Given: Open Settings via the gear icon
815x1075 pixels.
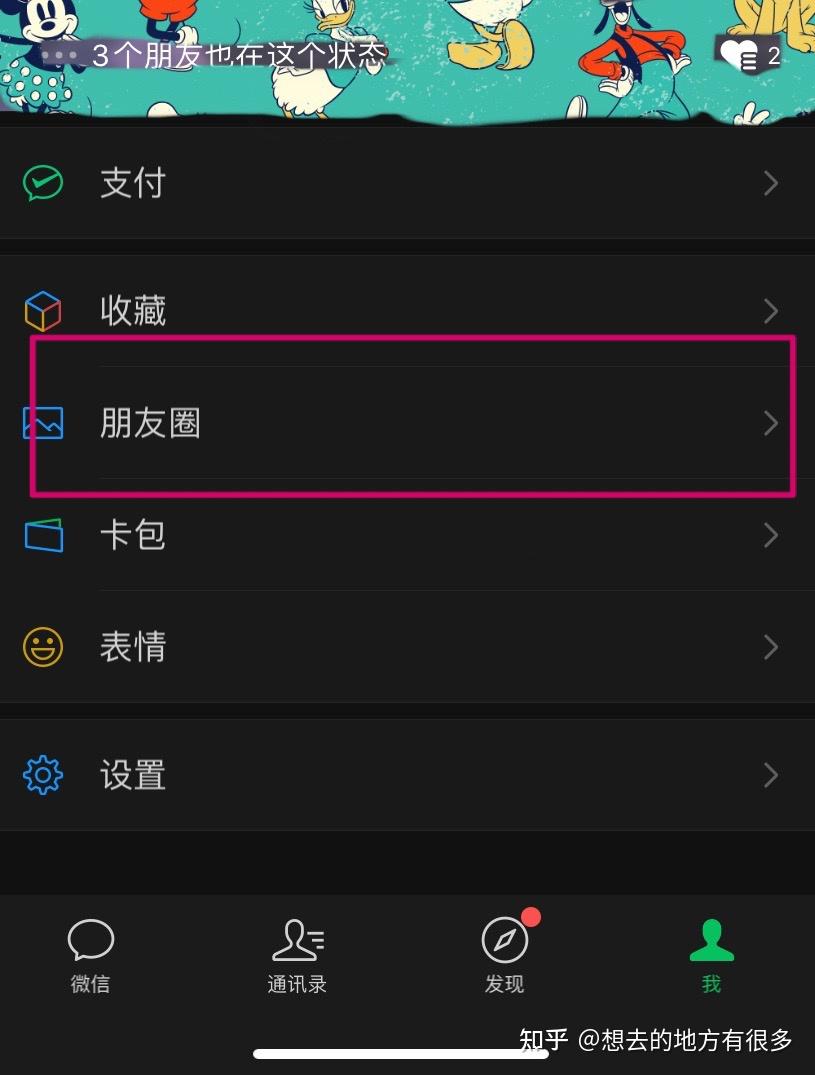Looking at the screenshot, I should tap(42, 775).
